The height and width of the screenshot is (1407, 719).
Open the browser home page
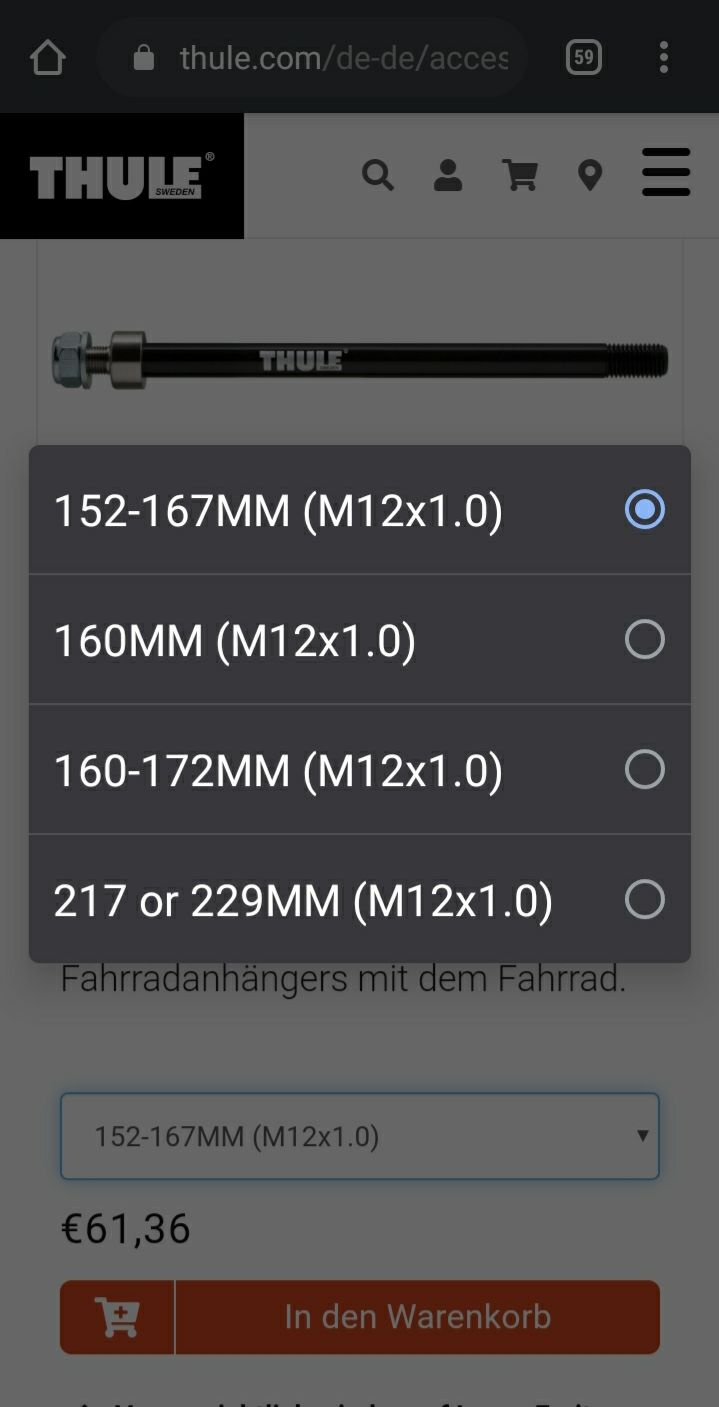48,58
